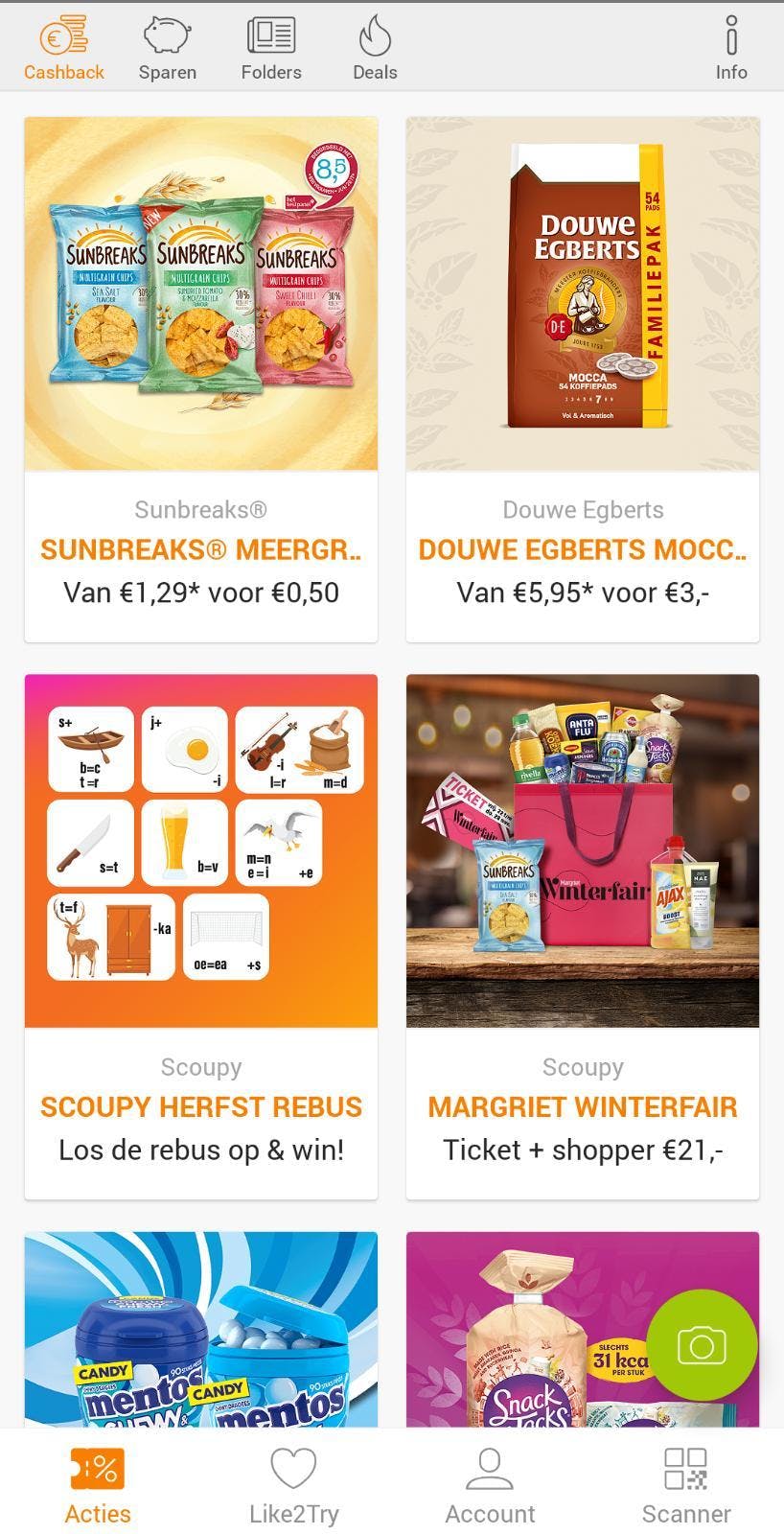The image size is (784, 1534).
Task: Tap the Douwe Egberts coffee pack image
Action: pyautogui.click(x=583, y=292)
